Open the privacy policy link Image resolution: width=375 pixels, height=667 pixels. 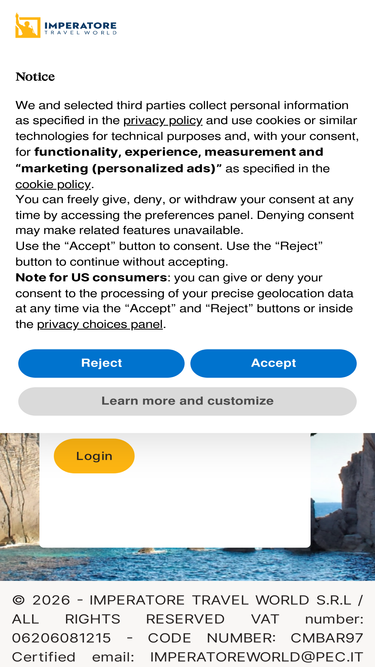(x=163, y=121)
